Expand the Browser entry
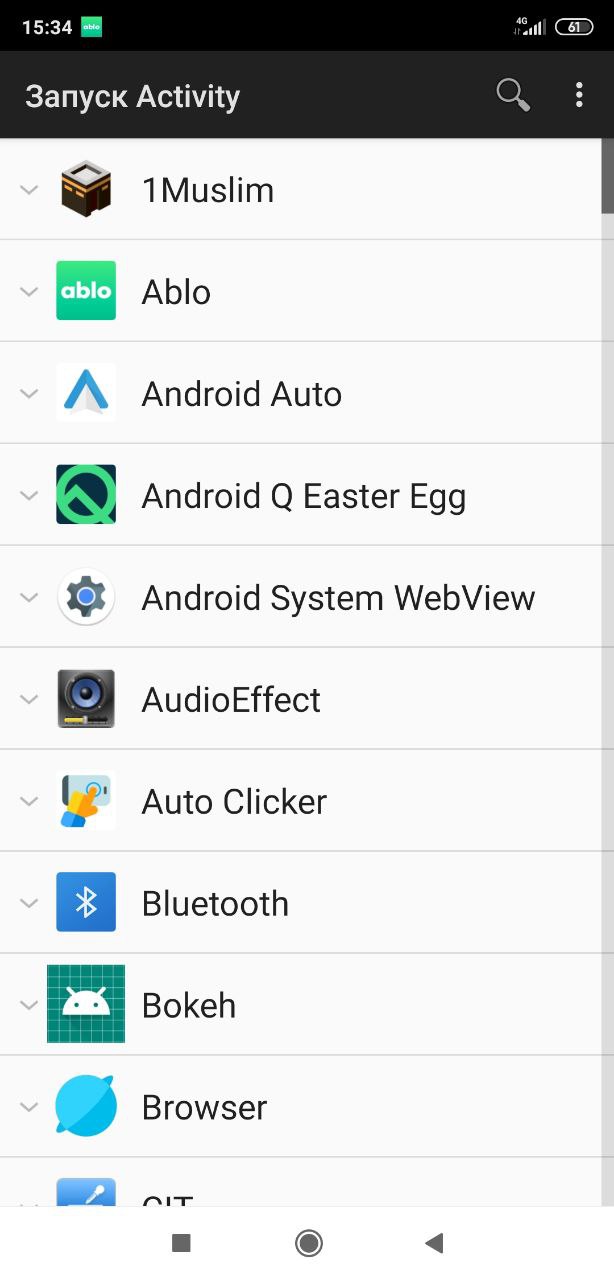This screenshot has height=1280, width=614. 301,1107
